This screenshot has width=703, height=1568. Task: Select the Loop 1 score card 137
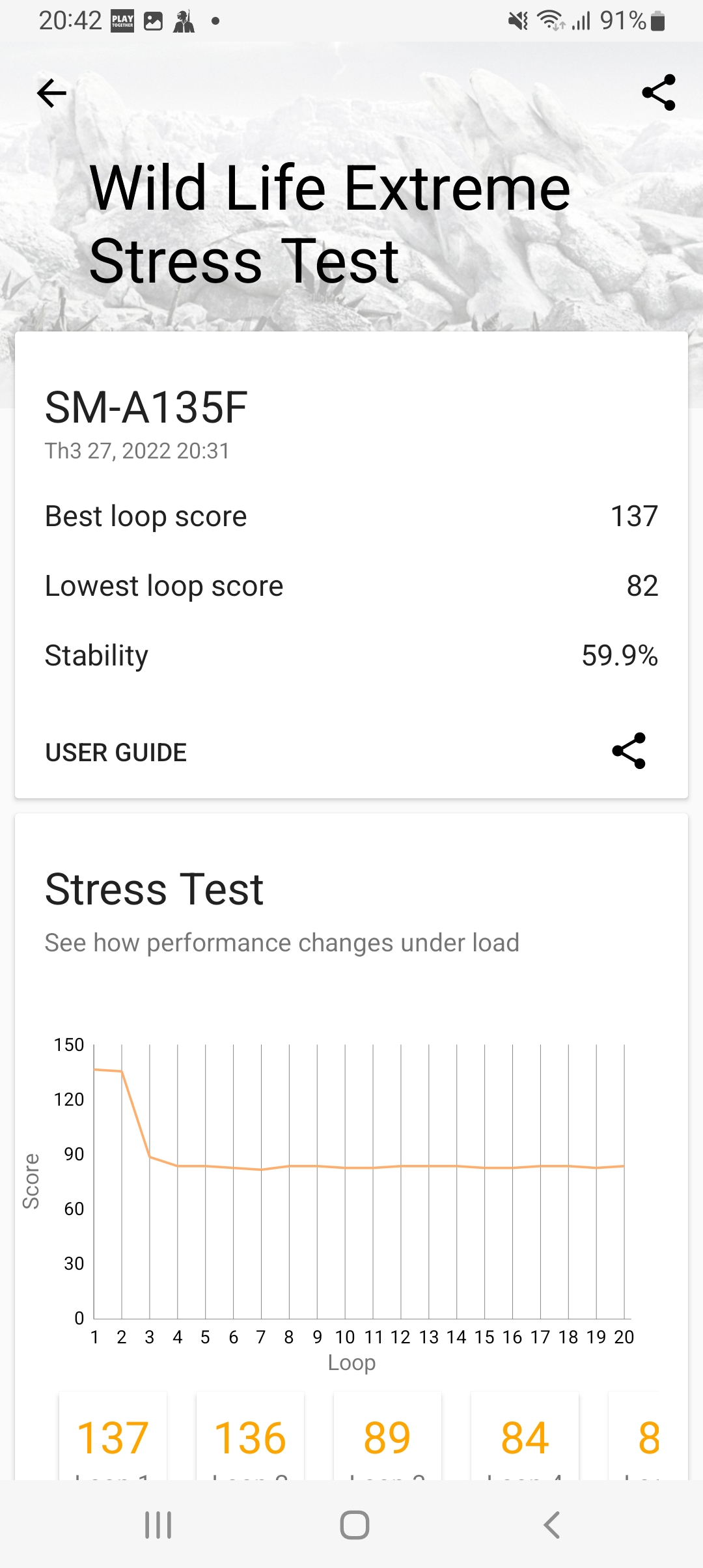click(x=113, y=1438)
